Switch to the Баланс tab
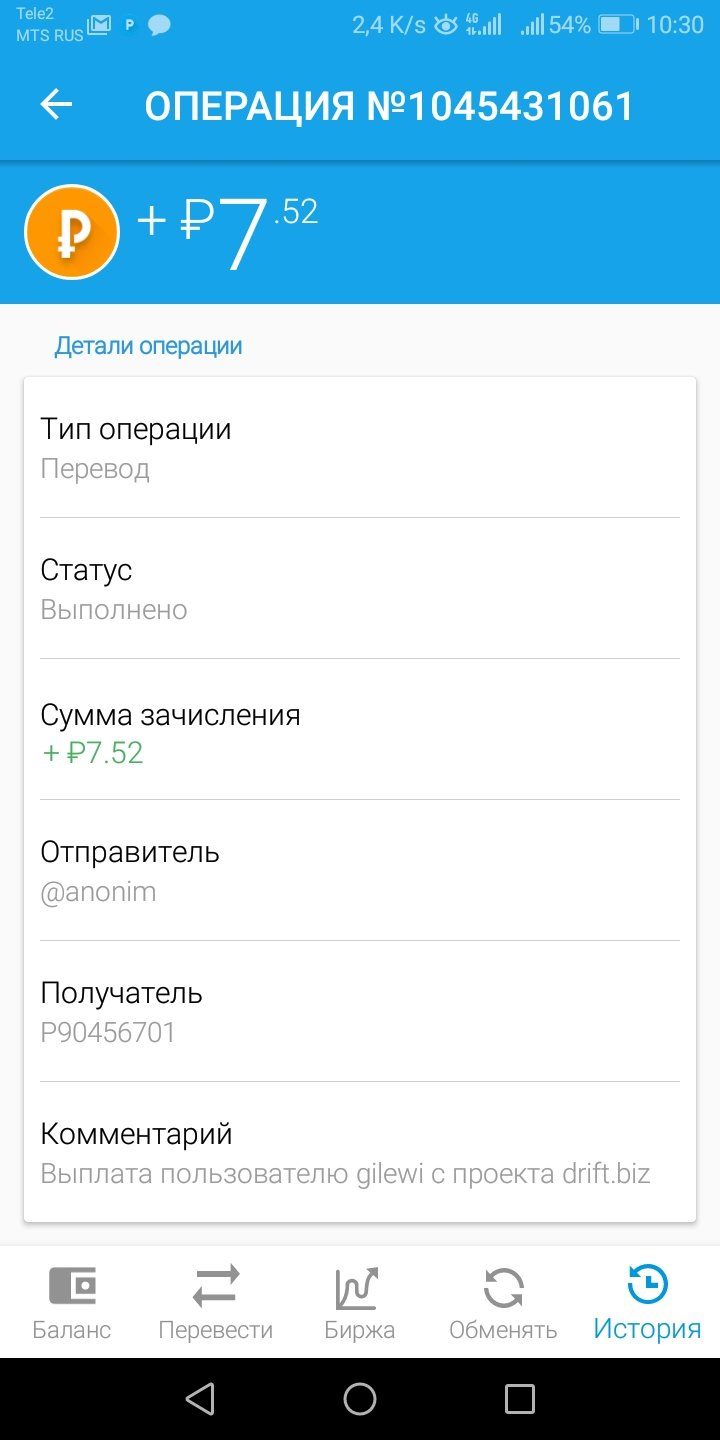 [x=72, y=1302]
